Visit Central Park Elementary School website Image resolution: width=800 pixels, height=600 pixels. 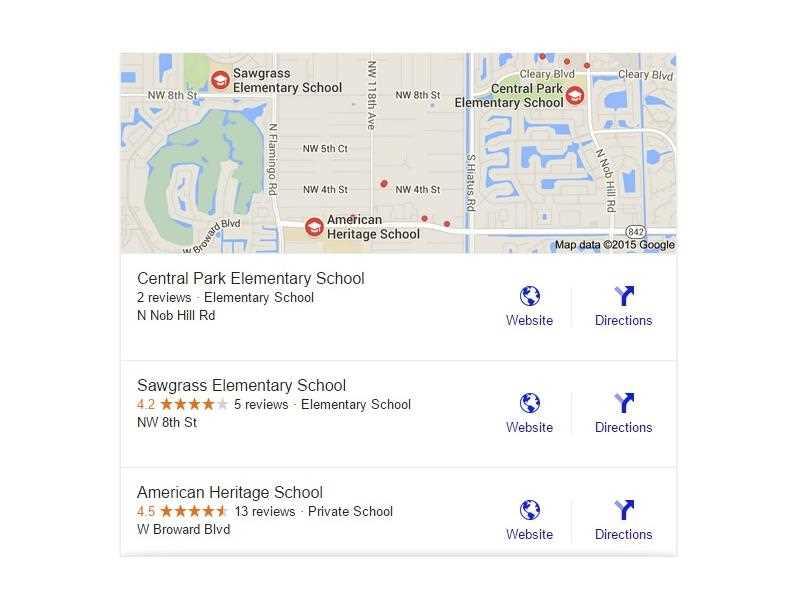click(529, 305)
